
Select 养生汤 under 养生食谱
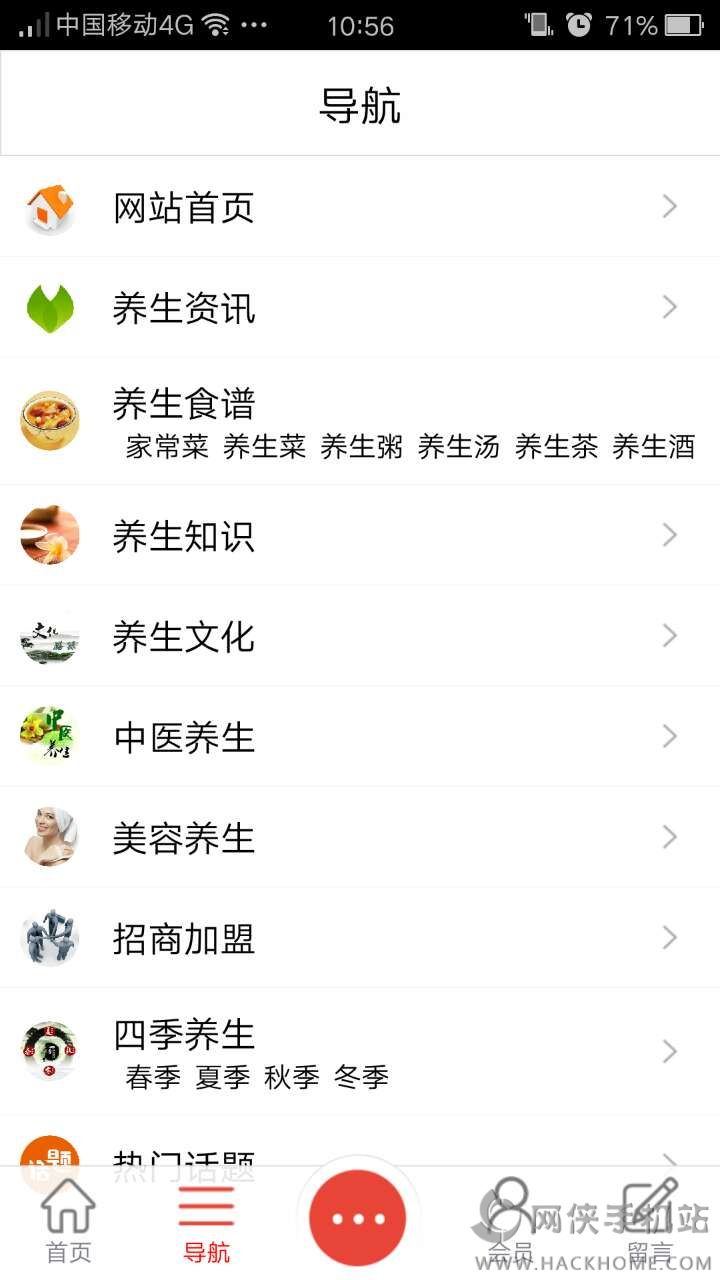458,447
